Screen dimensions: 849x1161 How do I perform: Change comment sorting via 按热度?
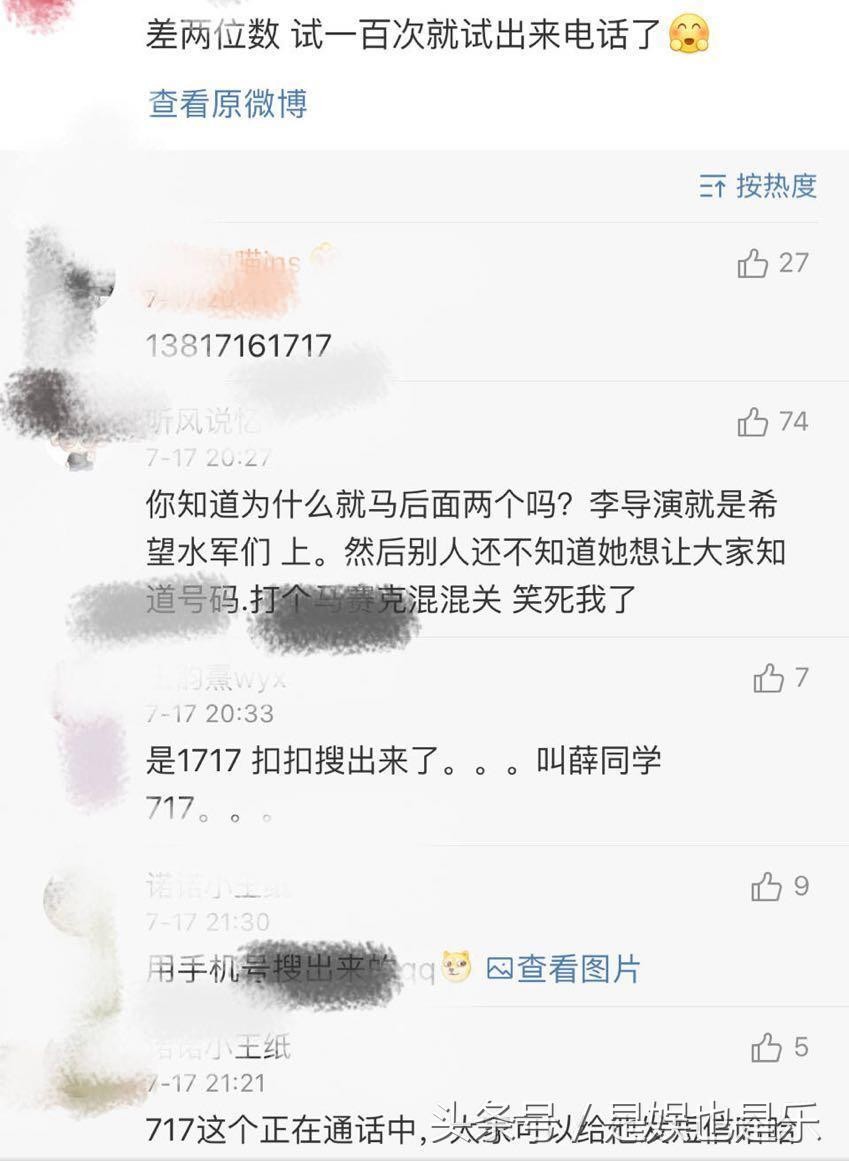point(759,186)
